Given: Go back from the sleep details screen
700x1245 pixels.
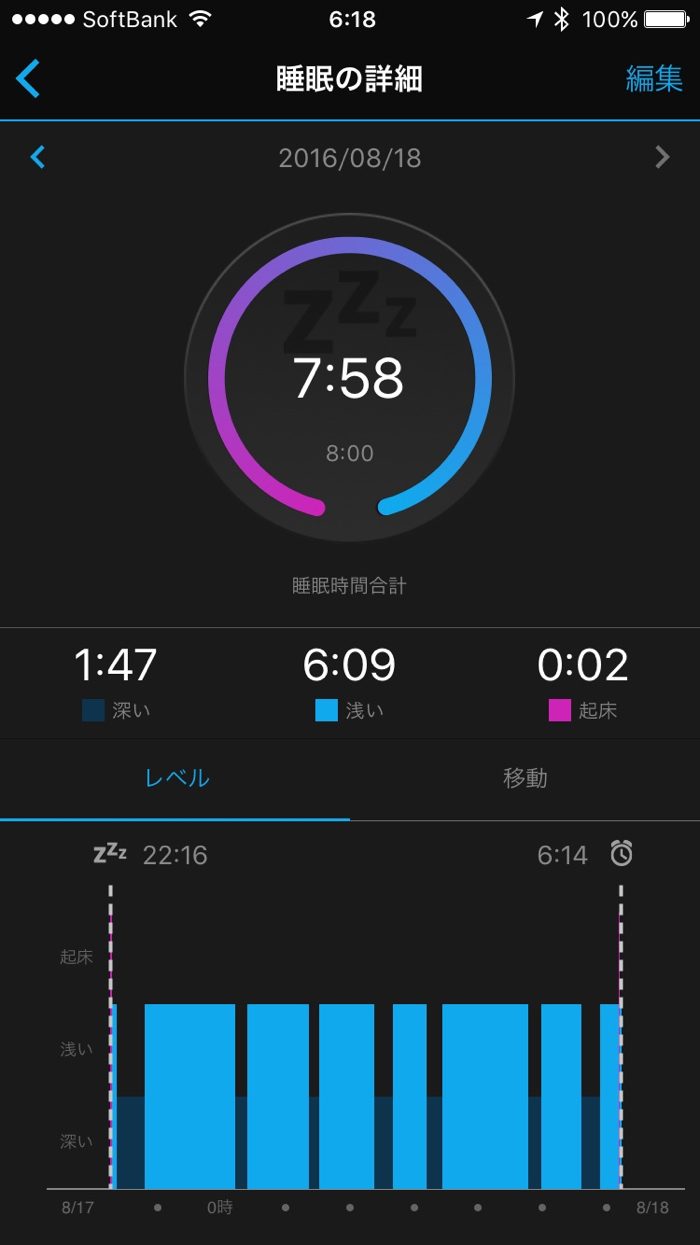Looking at the screenshot, I should click(x=28, y=79).
